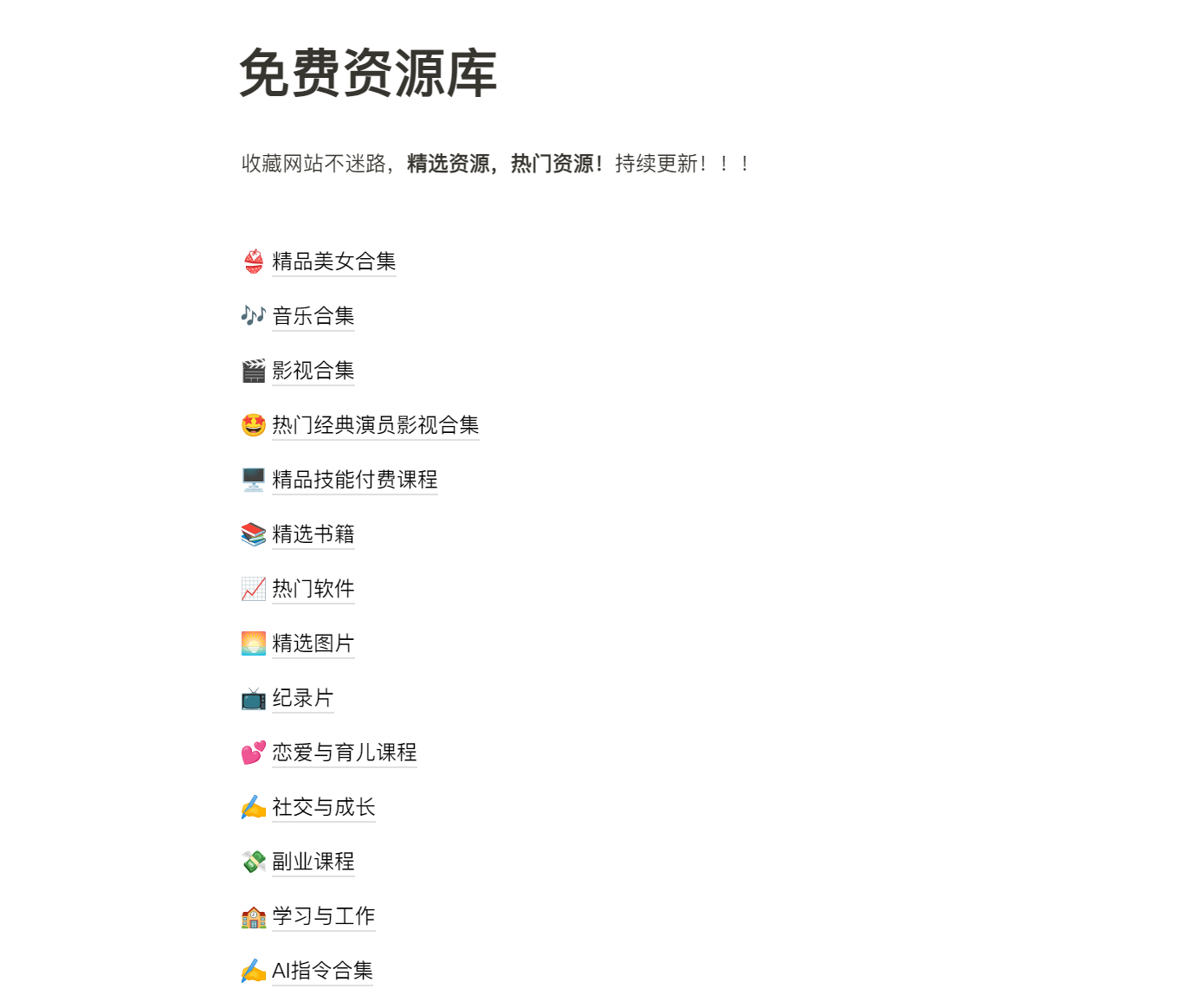
Task: Select the 社交与成长 link
Action: point(323,807)
